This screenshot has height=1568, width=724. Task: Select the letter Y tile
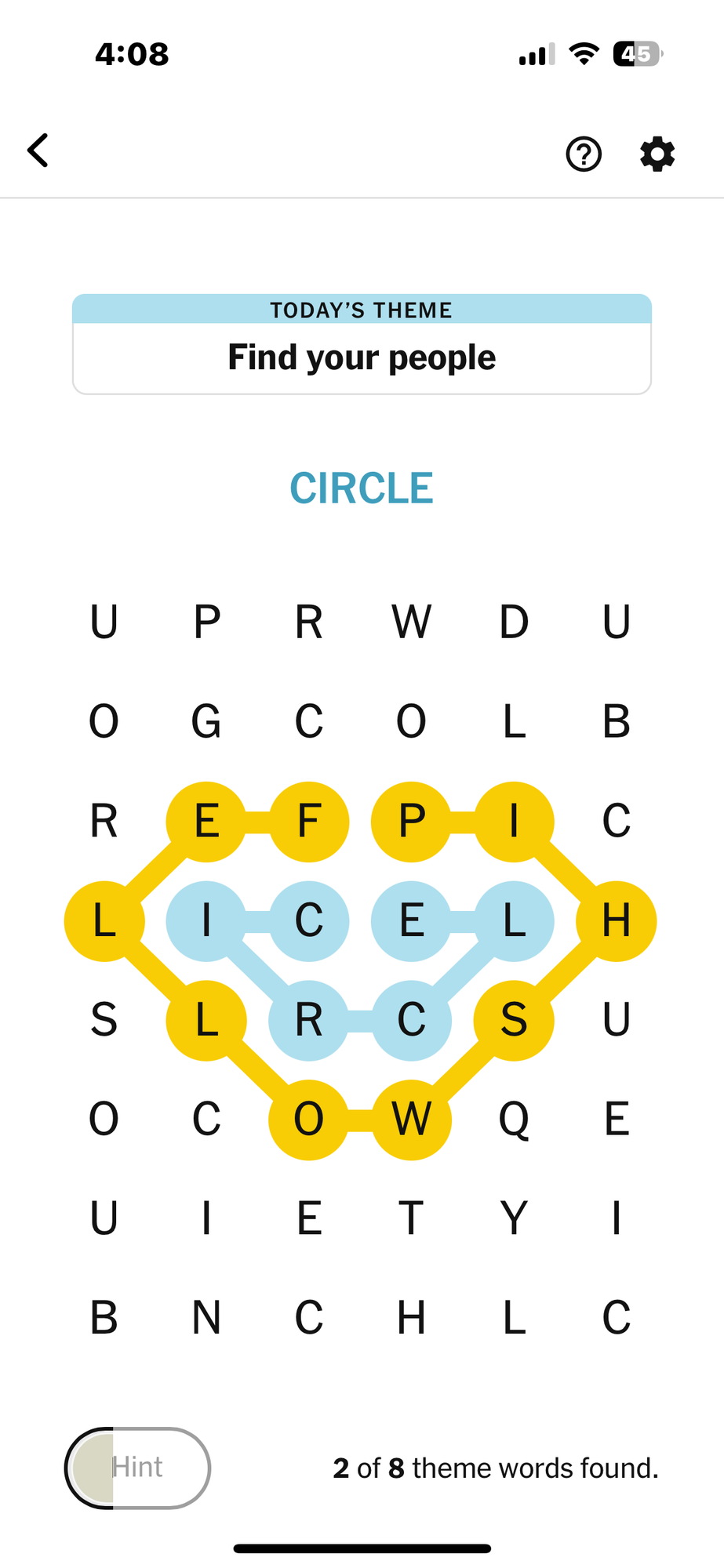(x=514, y=1218)
